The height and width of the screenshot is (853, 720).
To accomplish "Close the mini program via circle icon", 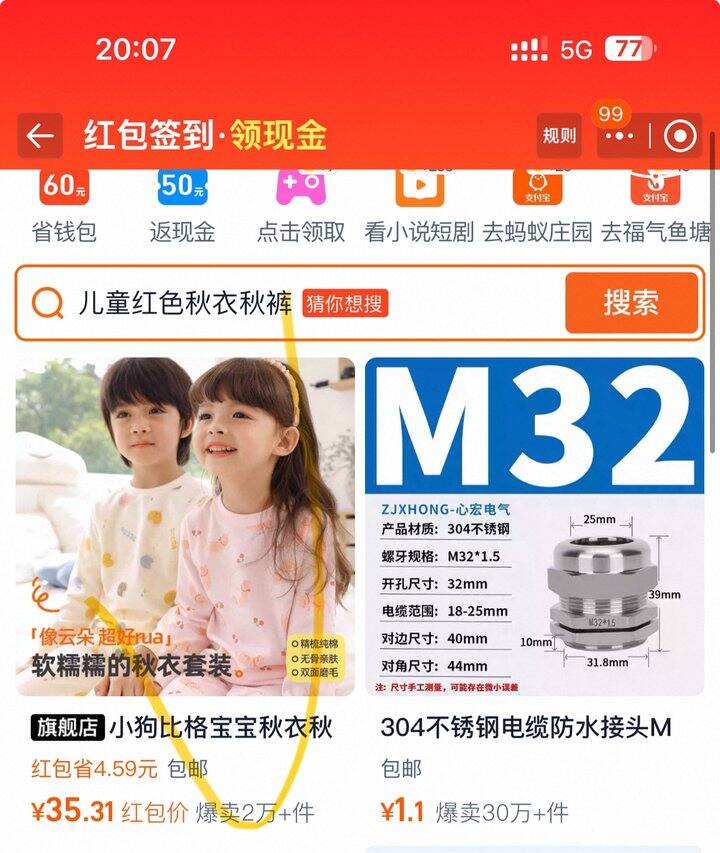I will coord(680,136).
